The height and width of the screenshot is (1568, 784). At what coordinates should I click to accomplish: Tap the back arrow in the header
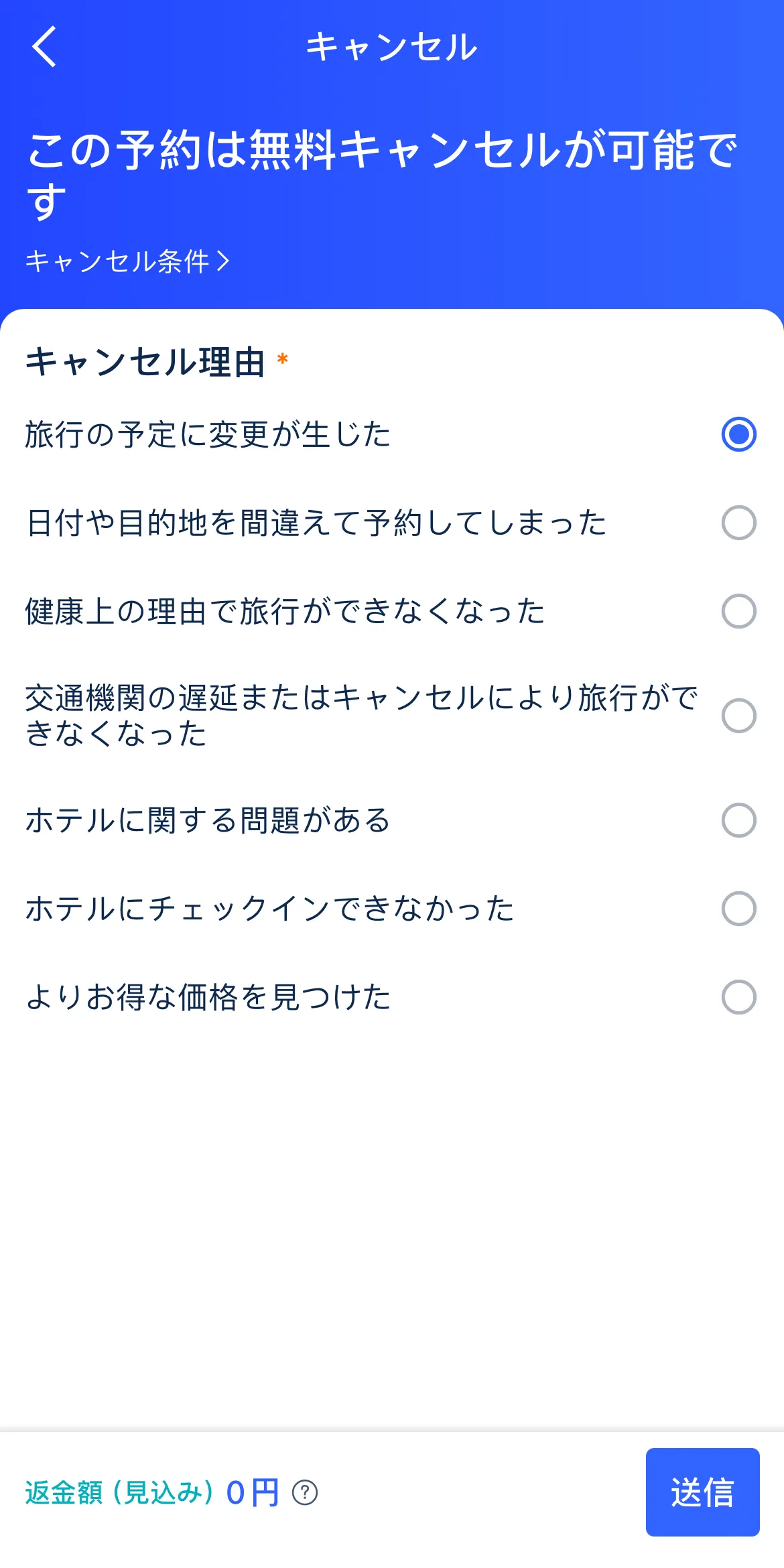(44, 48)
